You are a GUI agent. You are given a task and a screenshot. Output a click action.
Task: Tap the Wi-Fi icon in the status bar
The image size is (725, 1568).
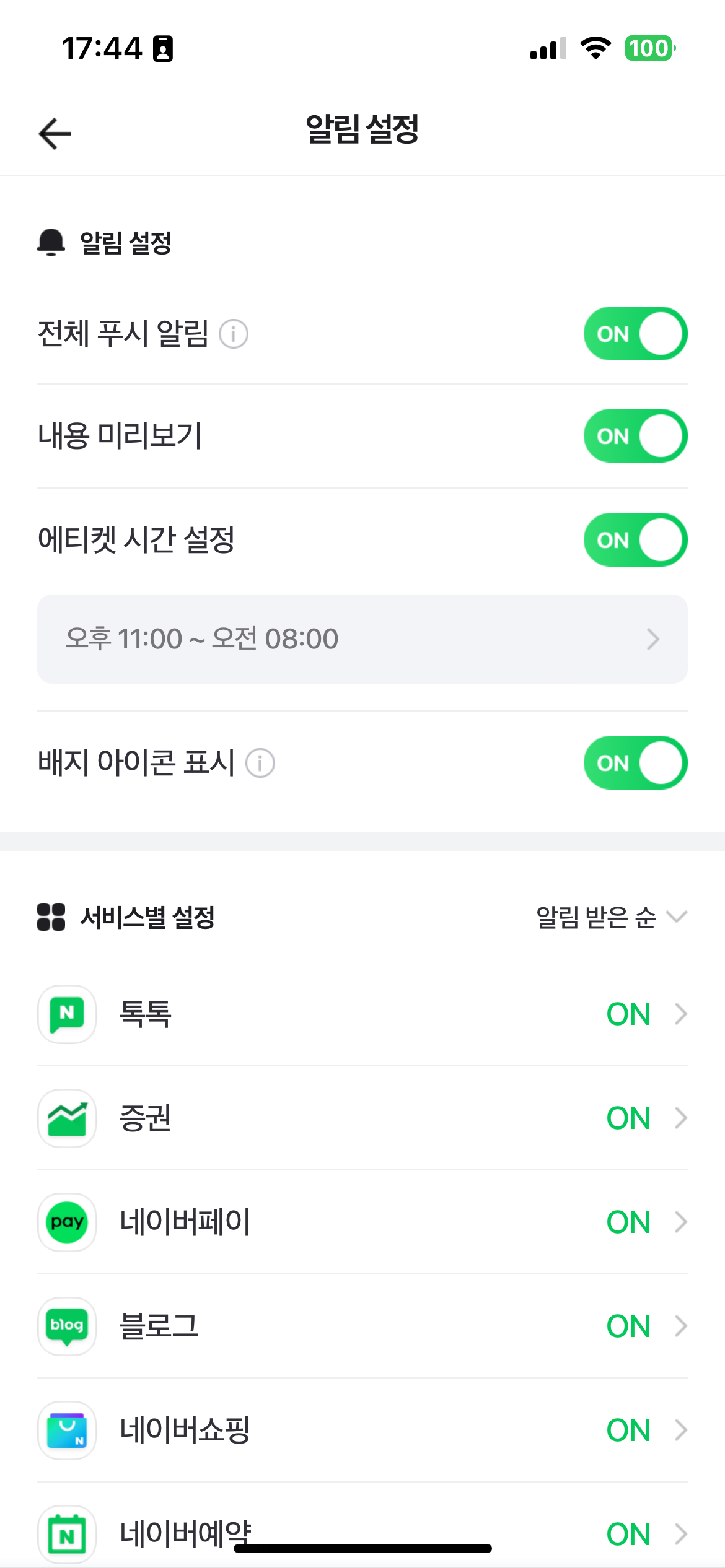point(594,50)
